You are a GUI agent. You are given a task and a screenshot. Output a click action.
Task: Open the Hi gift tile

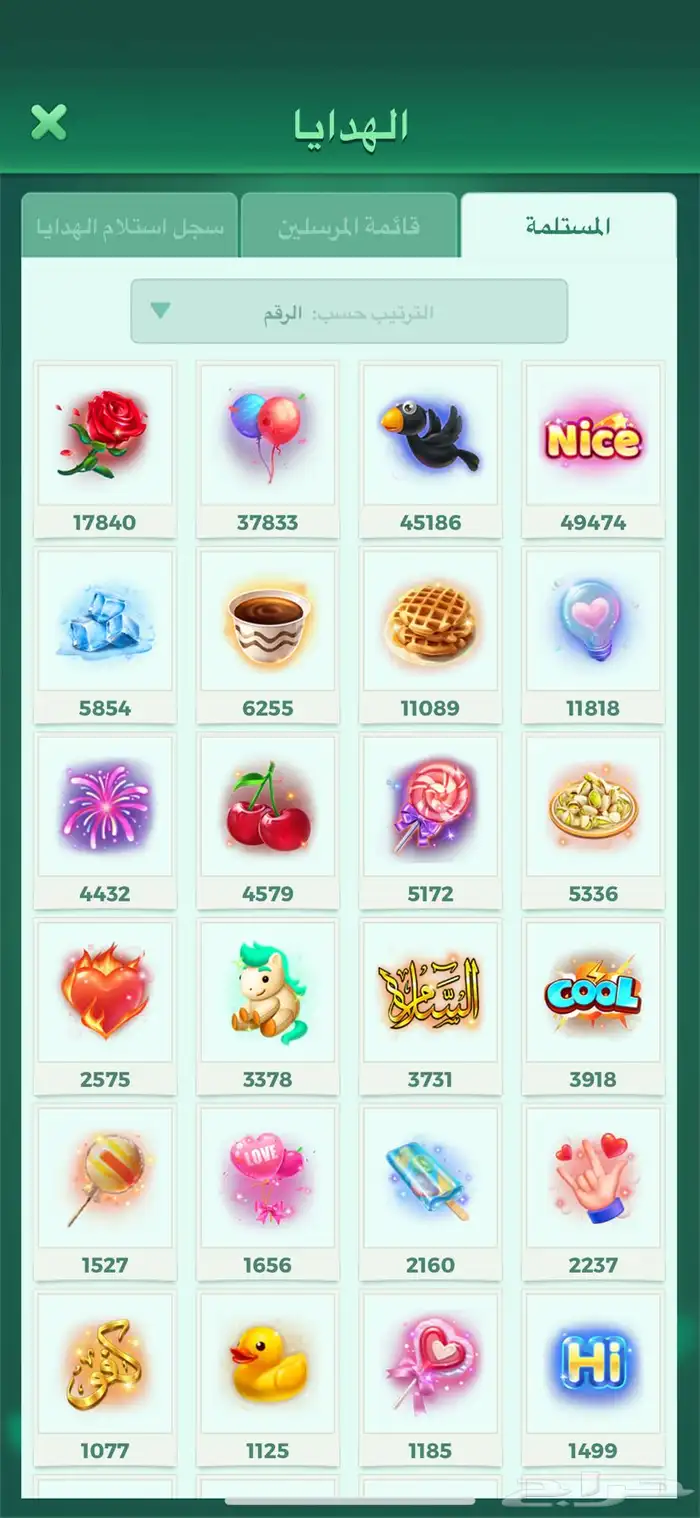[x=593, y=1379]
